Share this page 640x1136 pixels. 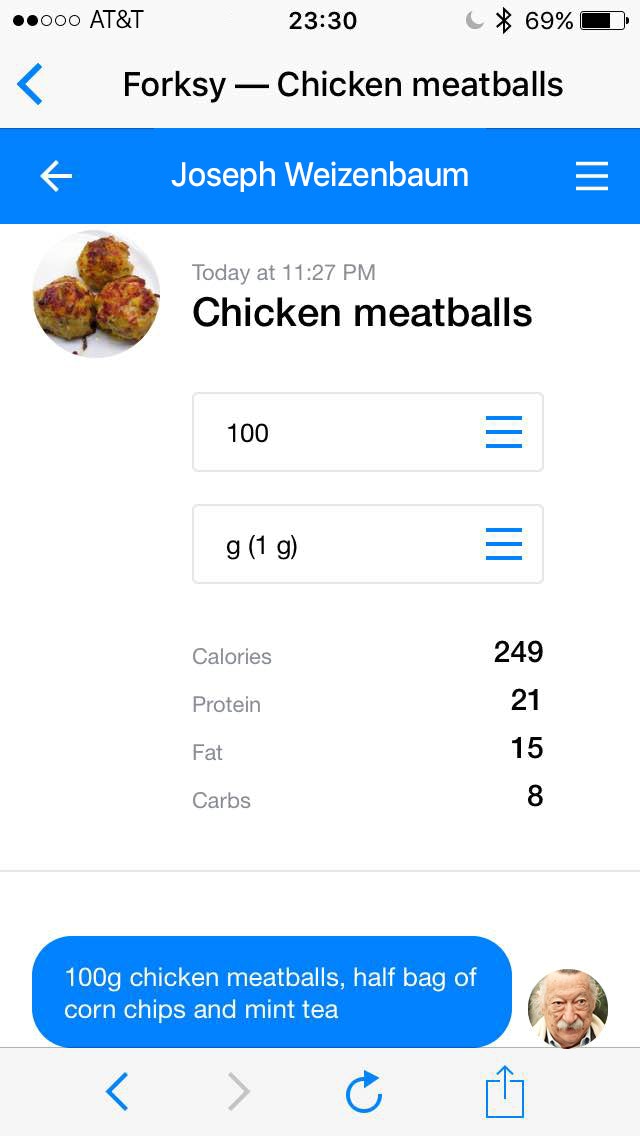click(x=505, y=1091)
